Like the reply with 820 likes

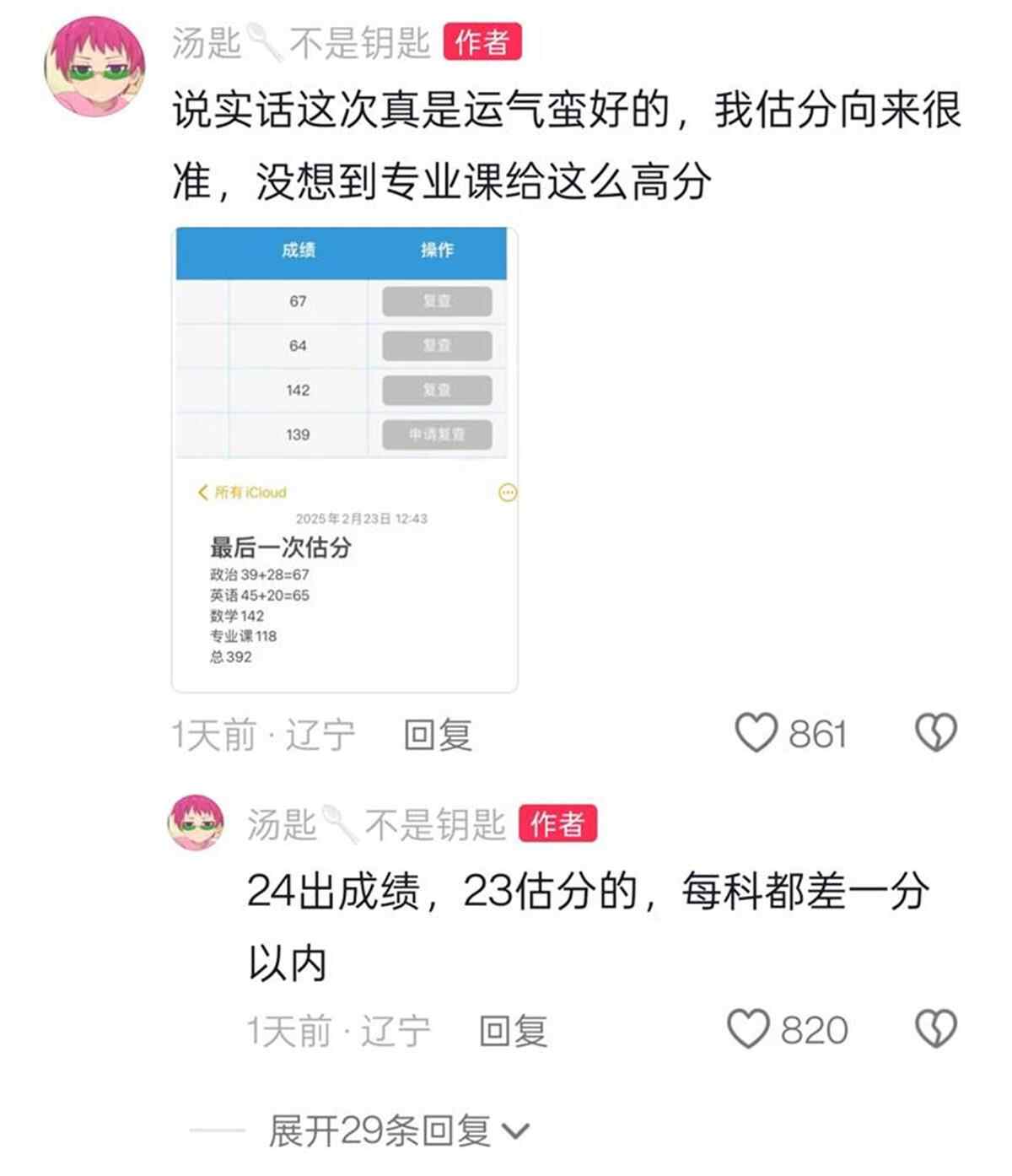coord(749,1029)
